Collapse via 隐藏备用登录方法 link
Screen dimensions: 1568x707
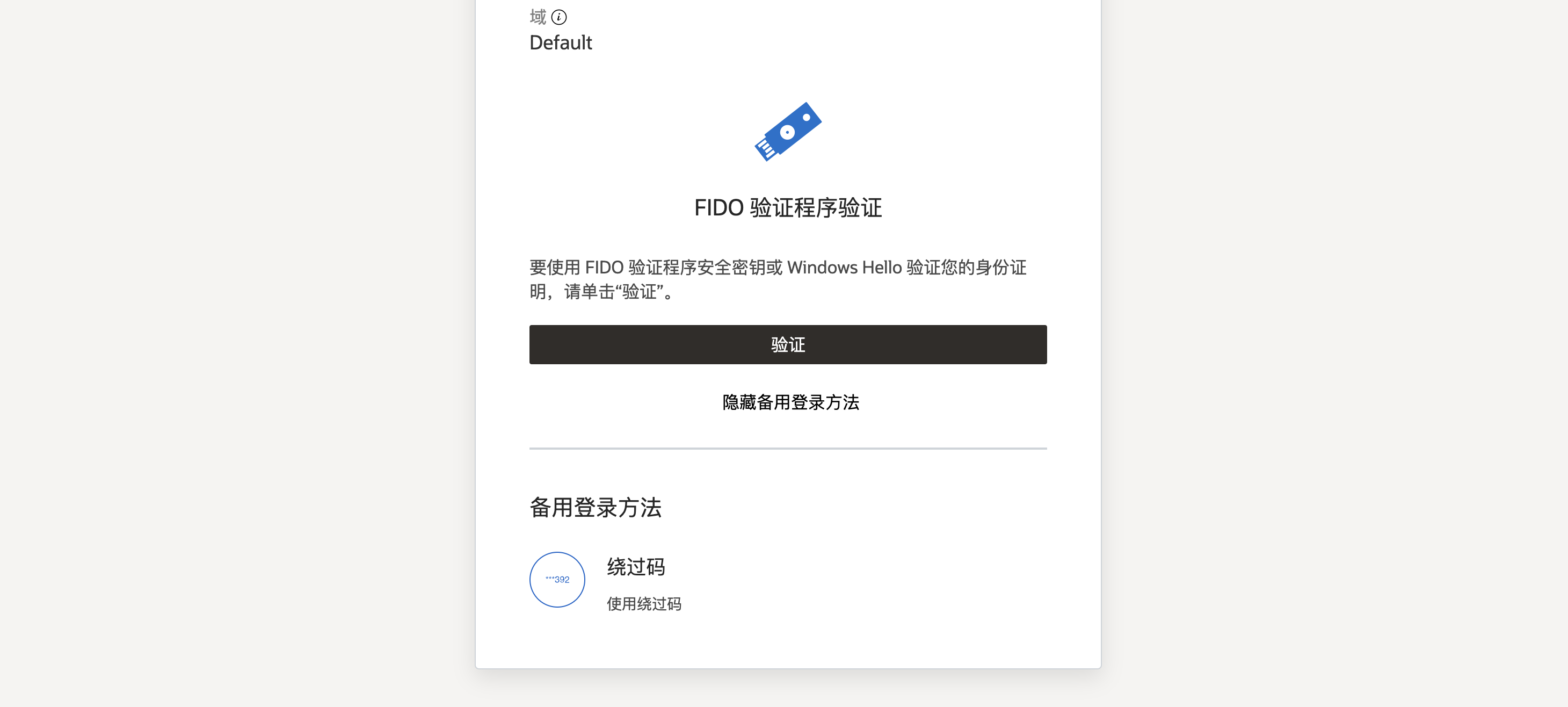tap(790, 402)
